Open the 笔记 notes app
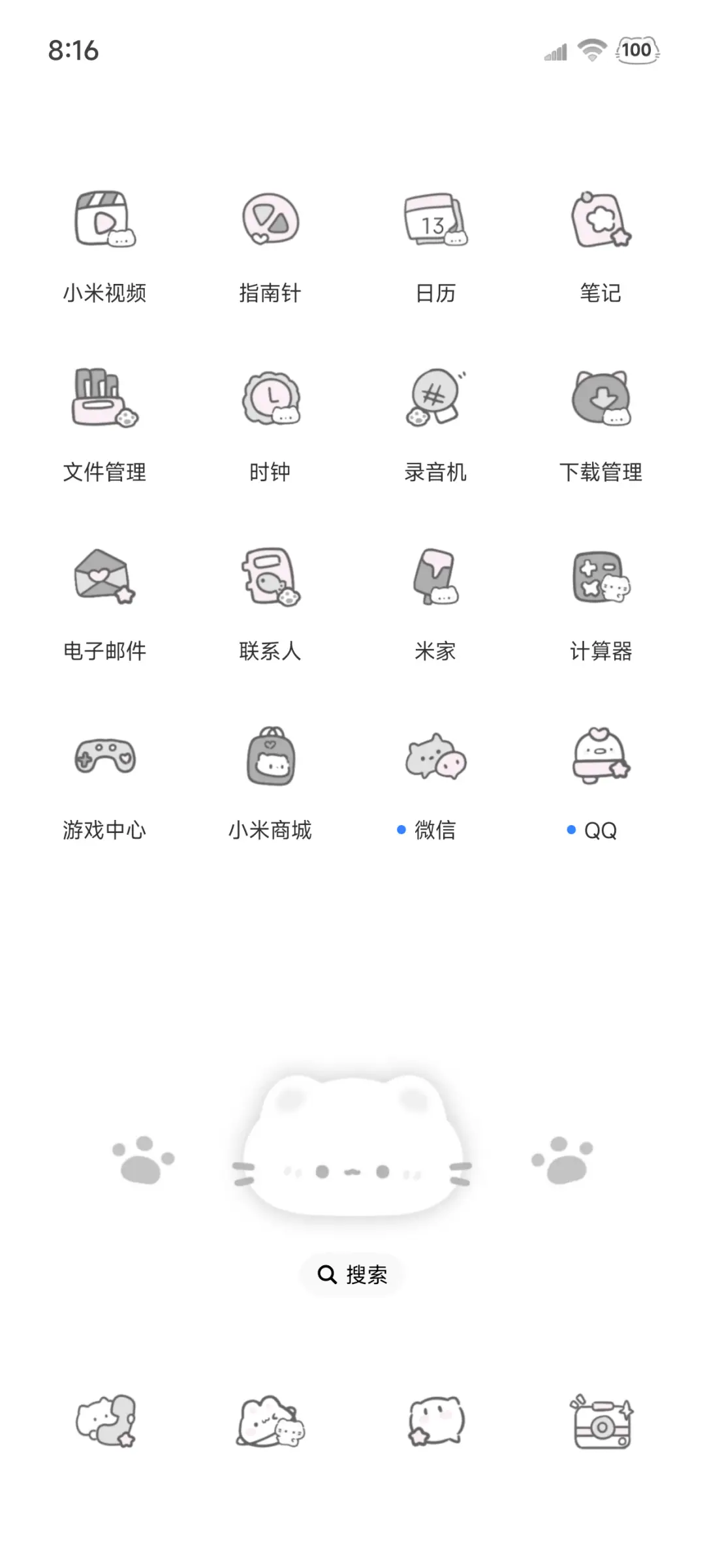Image resolution: width=705 pixels, height=1568 pixels. [x=599, y=222]
